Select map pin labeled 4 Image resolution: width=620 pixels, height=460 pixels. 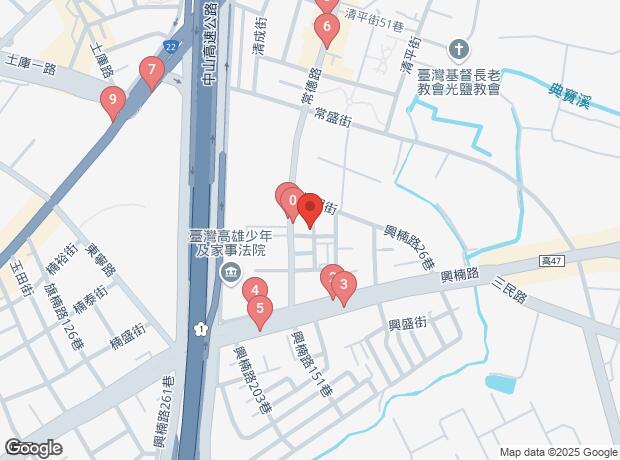click(256, 292)
